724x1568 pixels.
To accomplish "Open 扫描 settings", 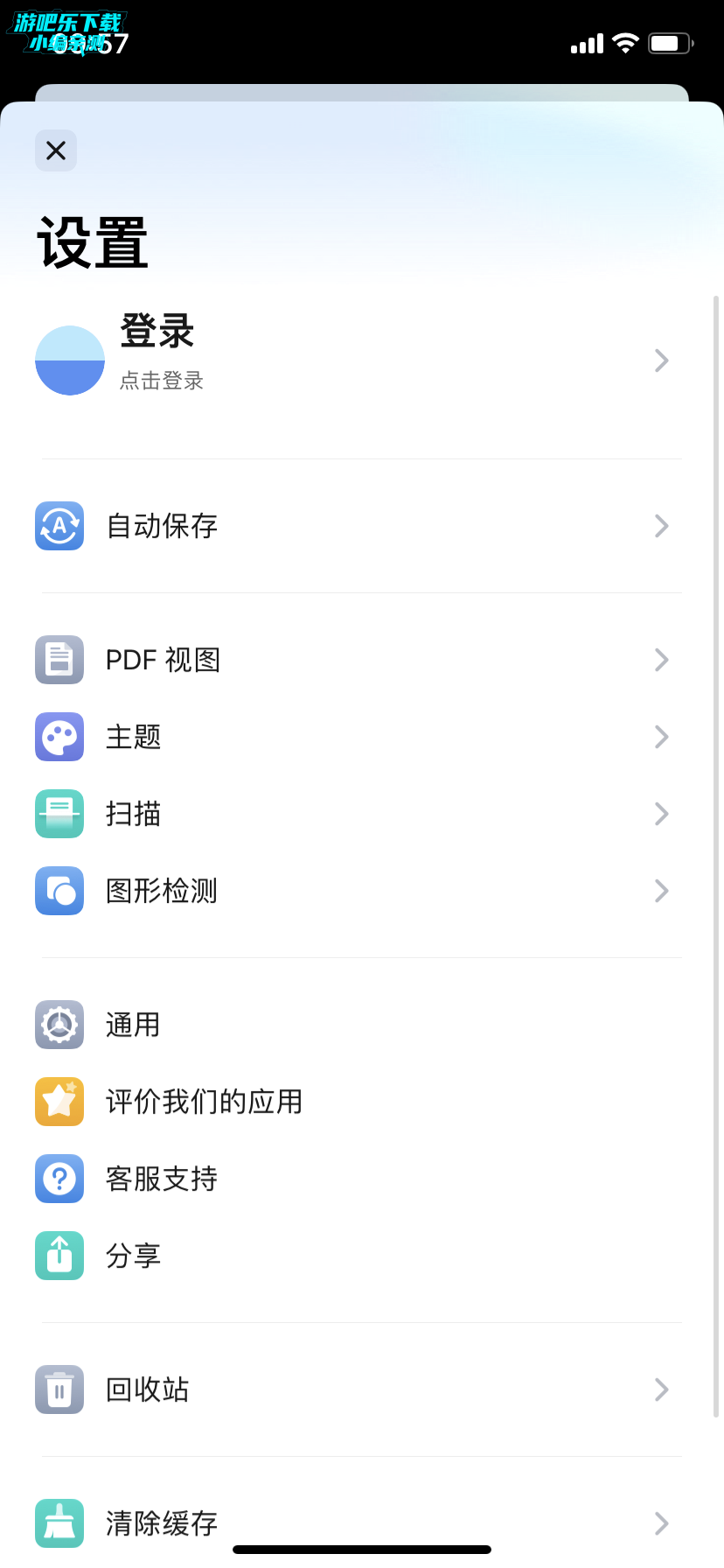I will point(362,814).
